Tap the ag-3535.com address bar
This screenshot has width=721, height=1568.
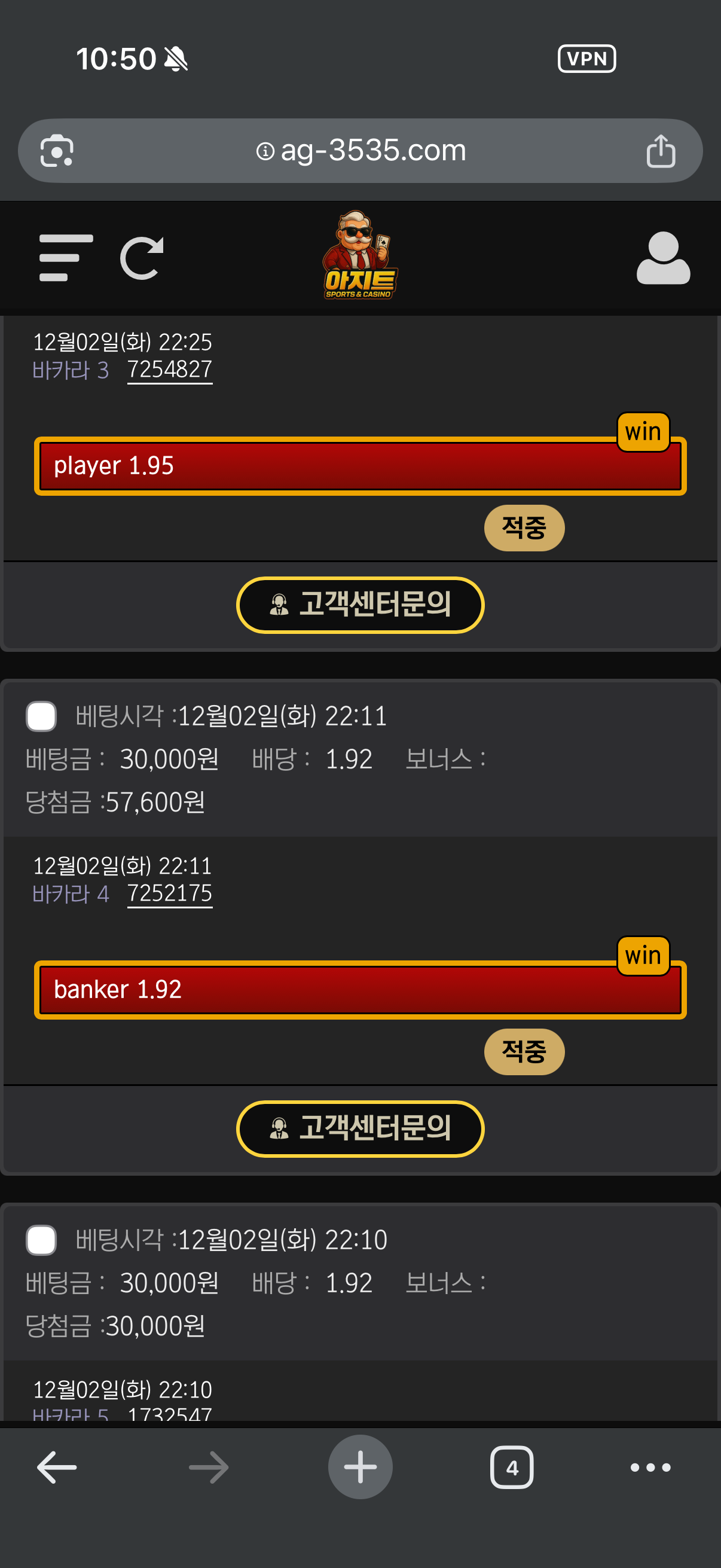click(x=360, y=150)
